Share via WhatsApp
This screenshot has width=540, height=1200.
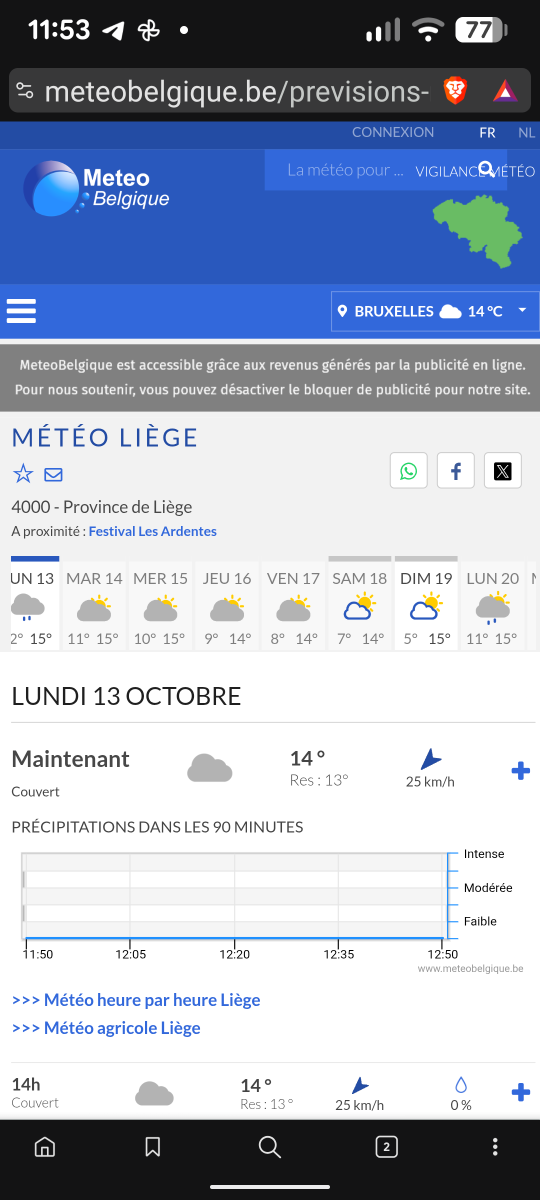(x=408, y=471)
